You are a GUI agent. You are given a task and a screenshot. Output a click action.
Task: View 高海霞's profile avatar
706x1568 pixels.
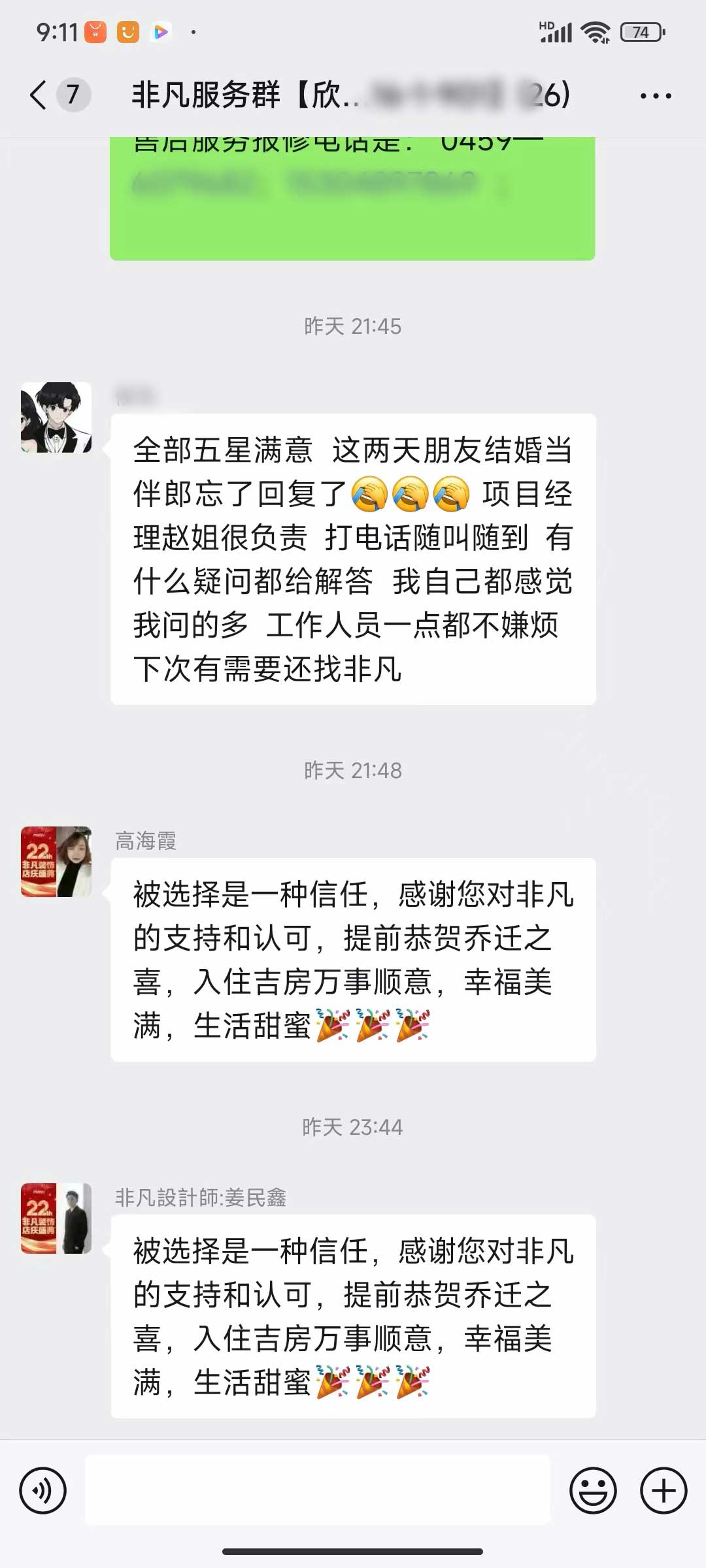56,862
